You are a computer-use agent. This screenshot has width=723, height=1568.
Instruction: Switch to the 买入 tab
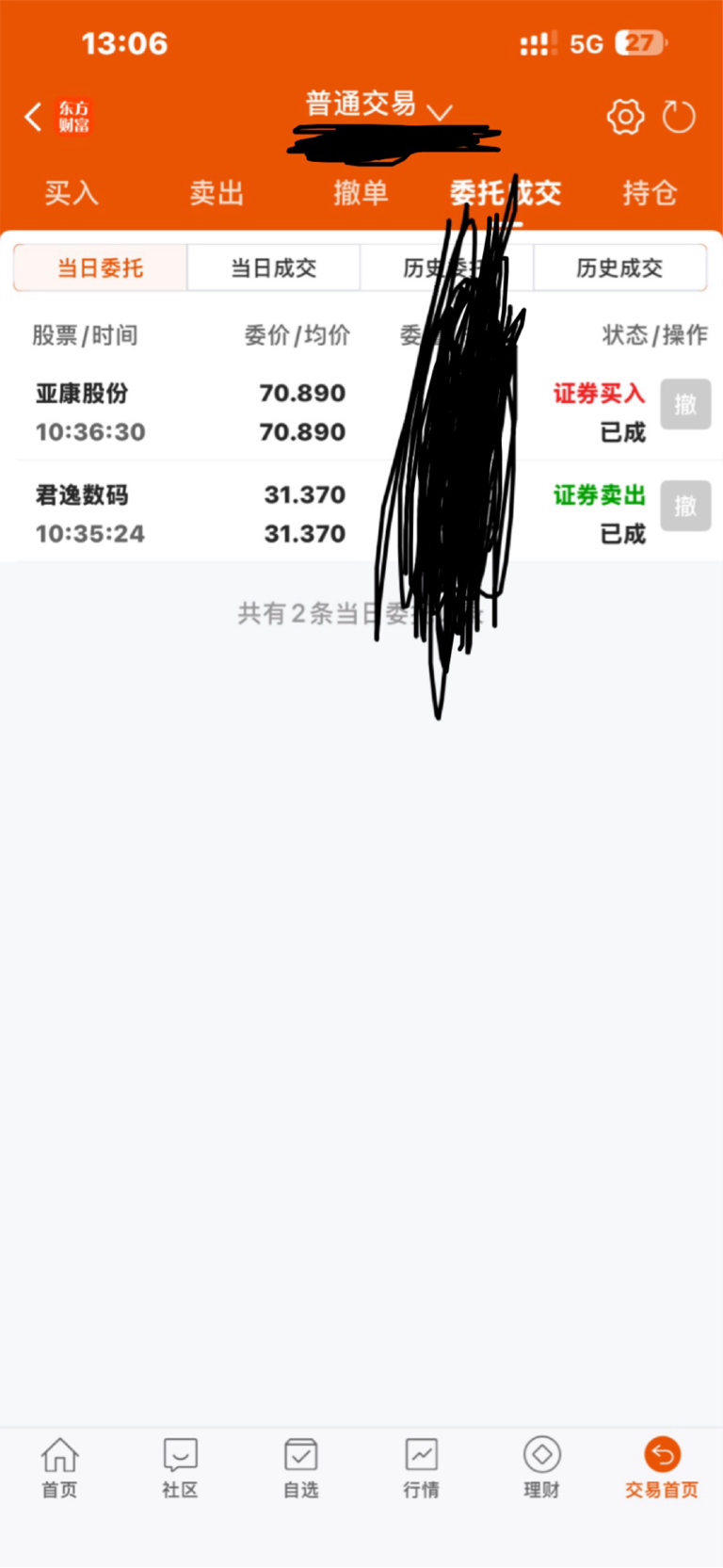(x=72, y=193)
